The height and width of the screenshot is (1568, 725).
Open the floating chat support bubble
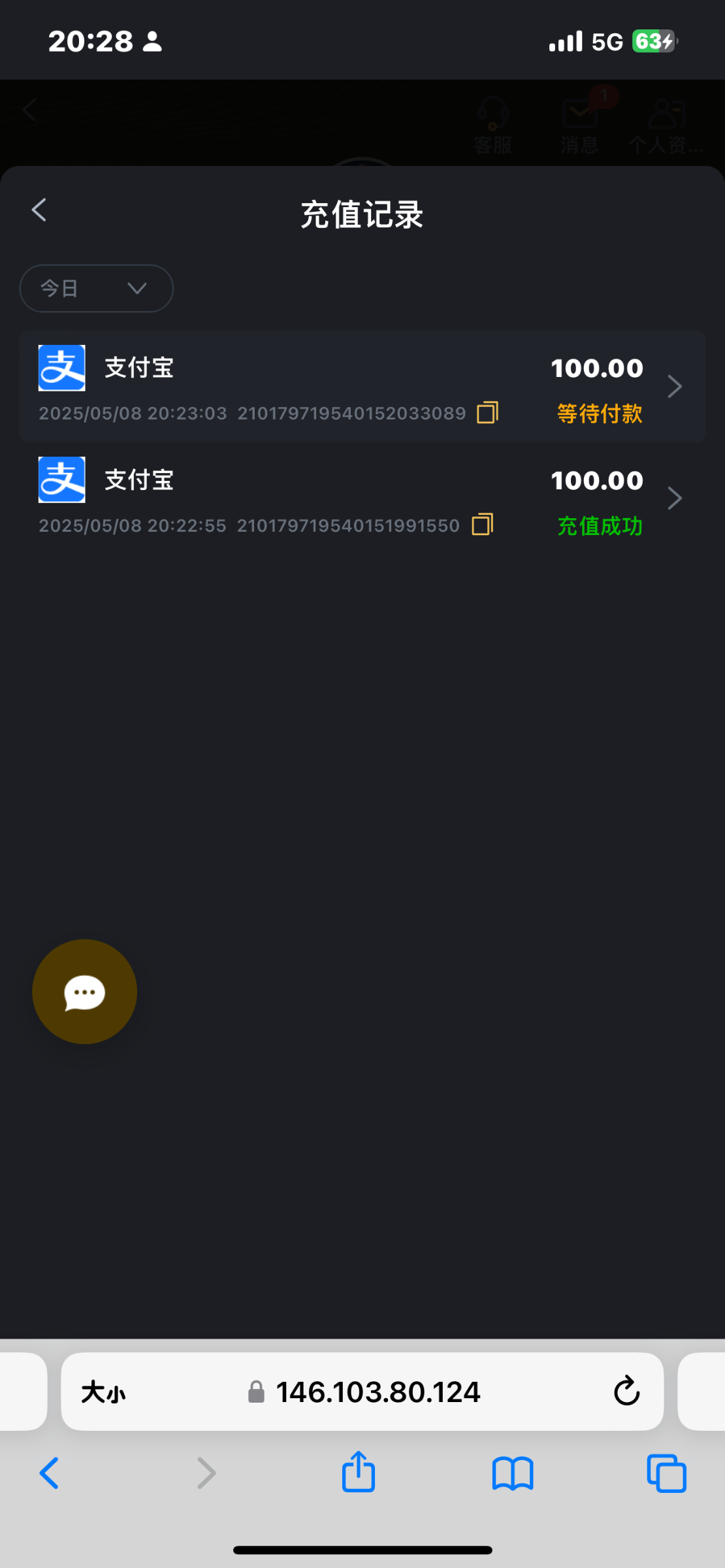(x=85, y=992)
